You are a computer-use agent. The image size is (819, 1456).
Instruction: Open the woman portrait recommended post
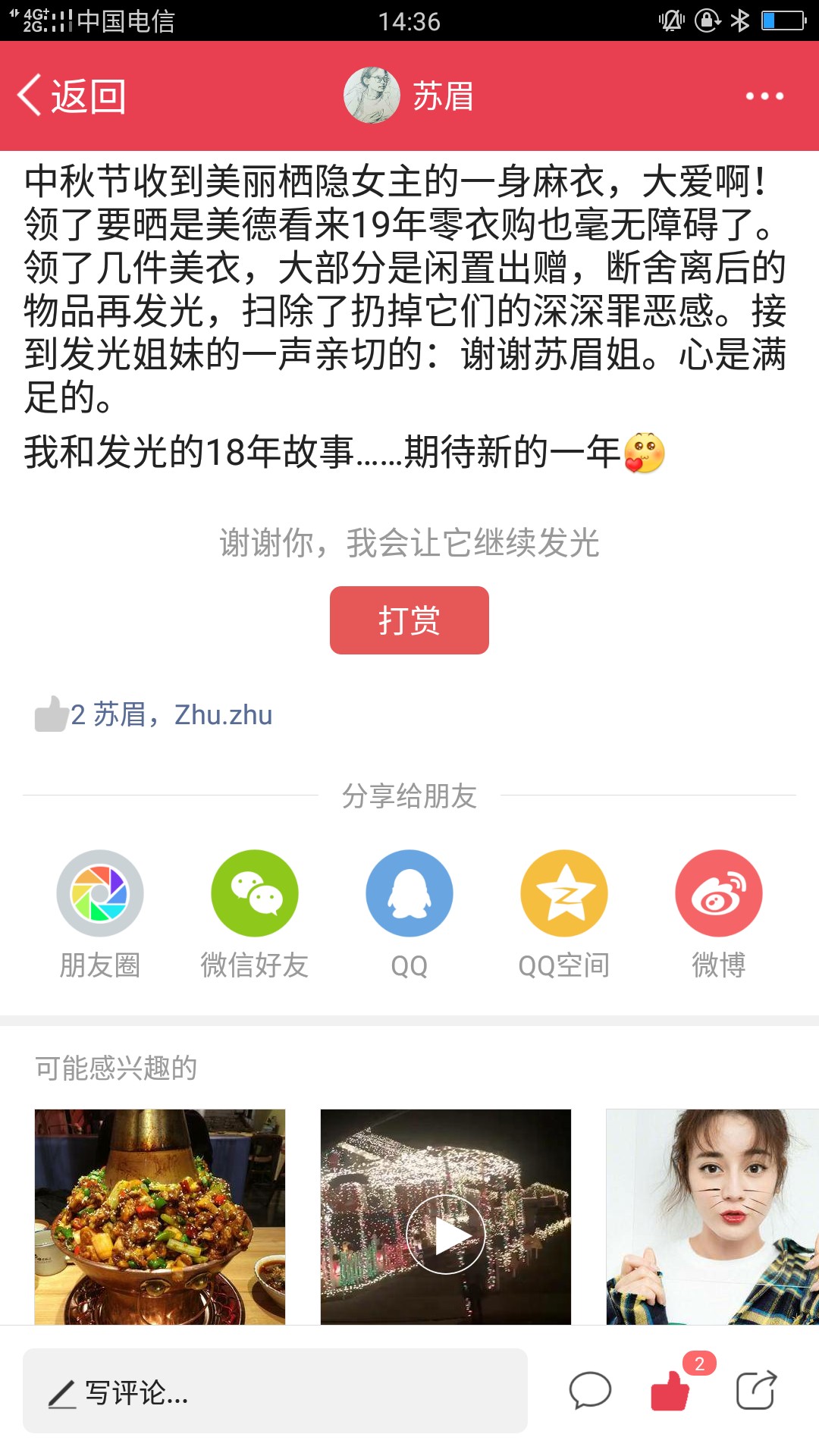[713, 1217]
